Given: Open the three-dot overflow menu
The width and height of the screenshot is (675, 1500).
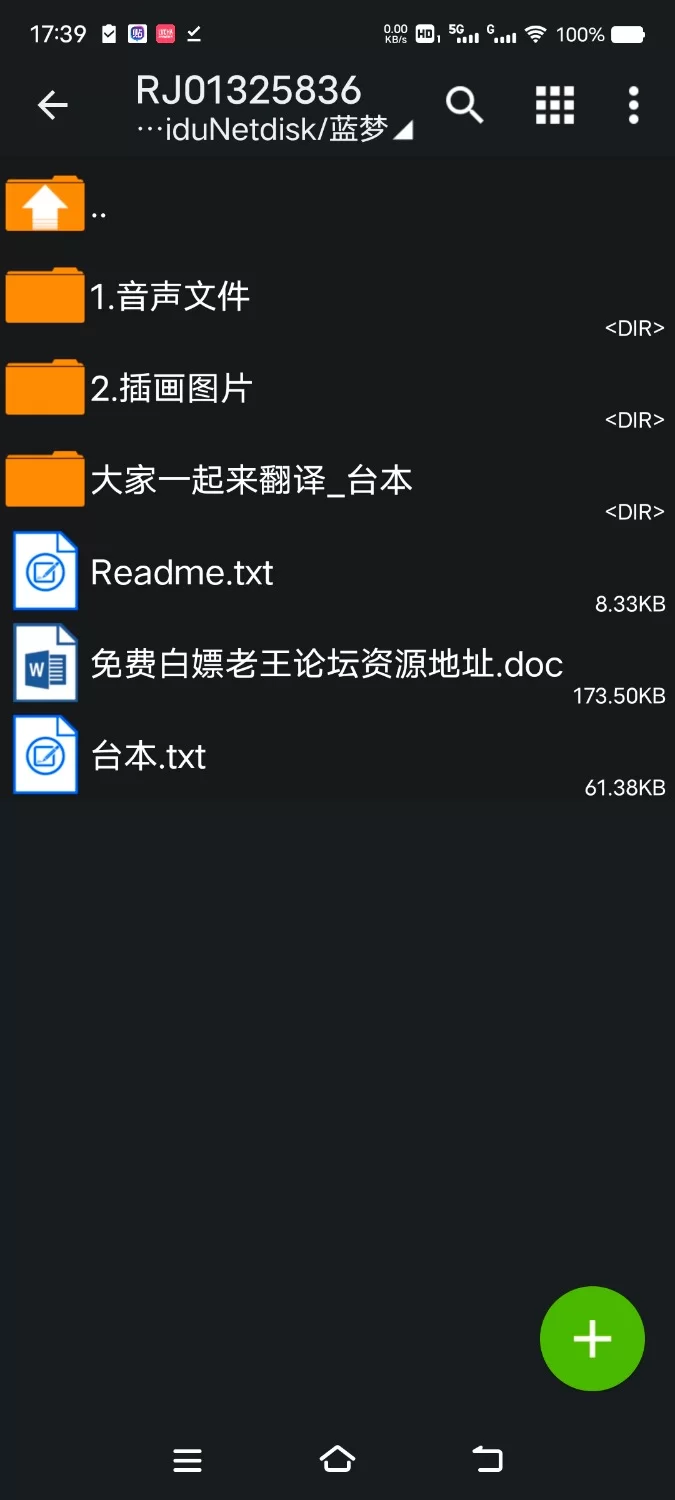Looking at the screenshot, I should click(633, 105).
